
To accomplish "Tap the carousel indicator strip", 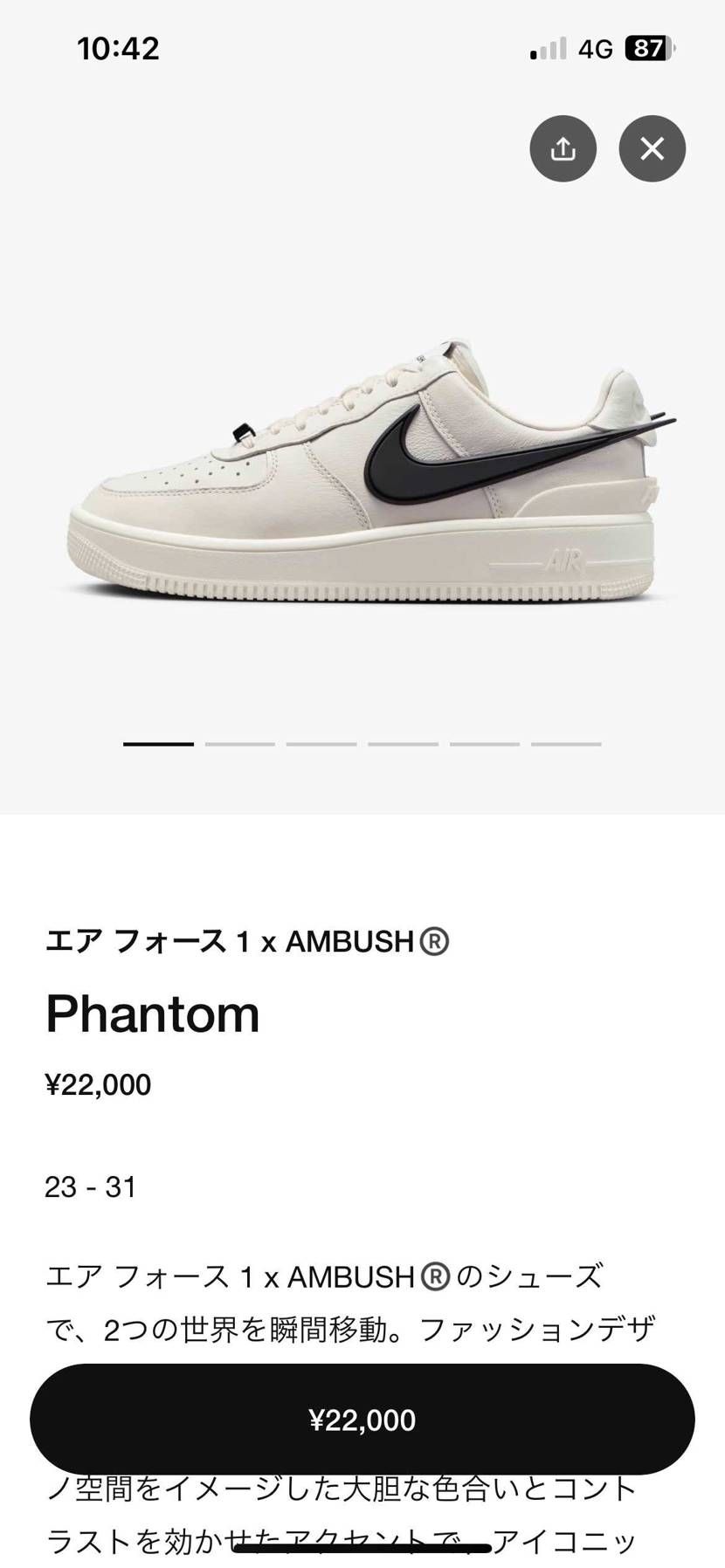I will pos(362,744).
